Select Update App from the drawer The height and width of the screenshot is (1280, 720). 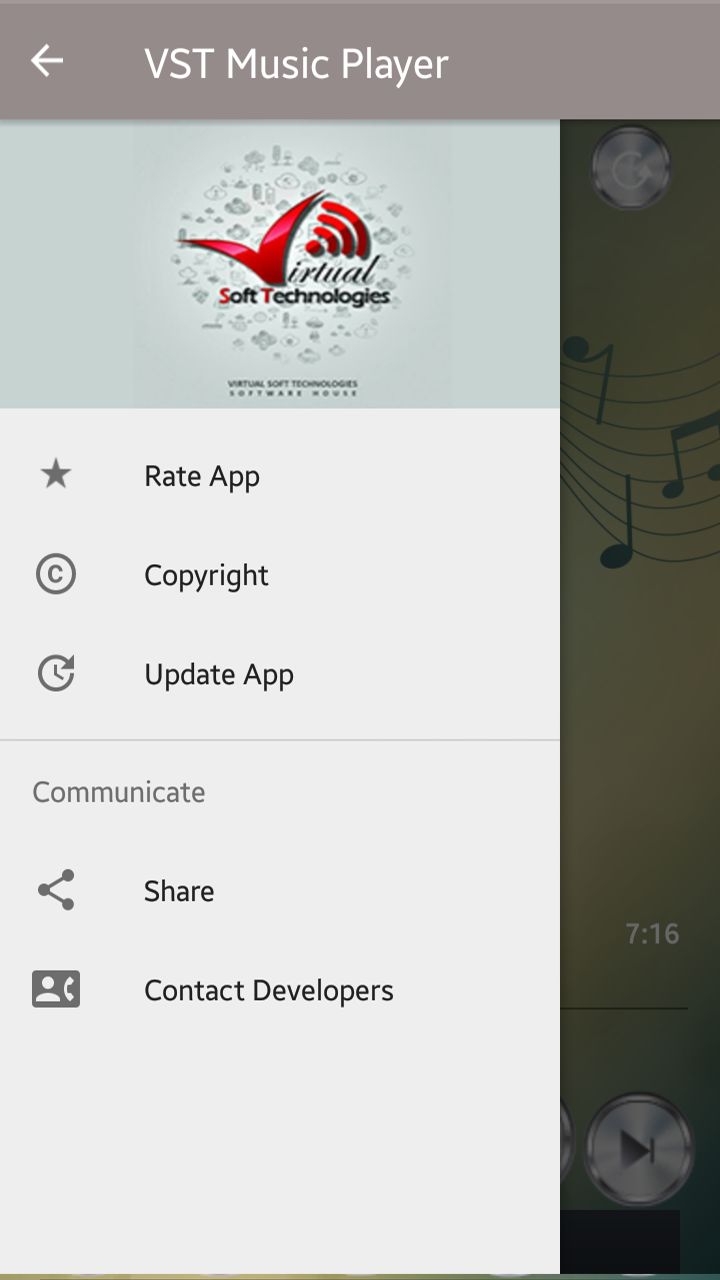point(218,674)
